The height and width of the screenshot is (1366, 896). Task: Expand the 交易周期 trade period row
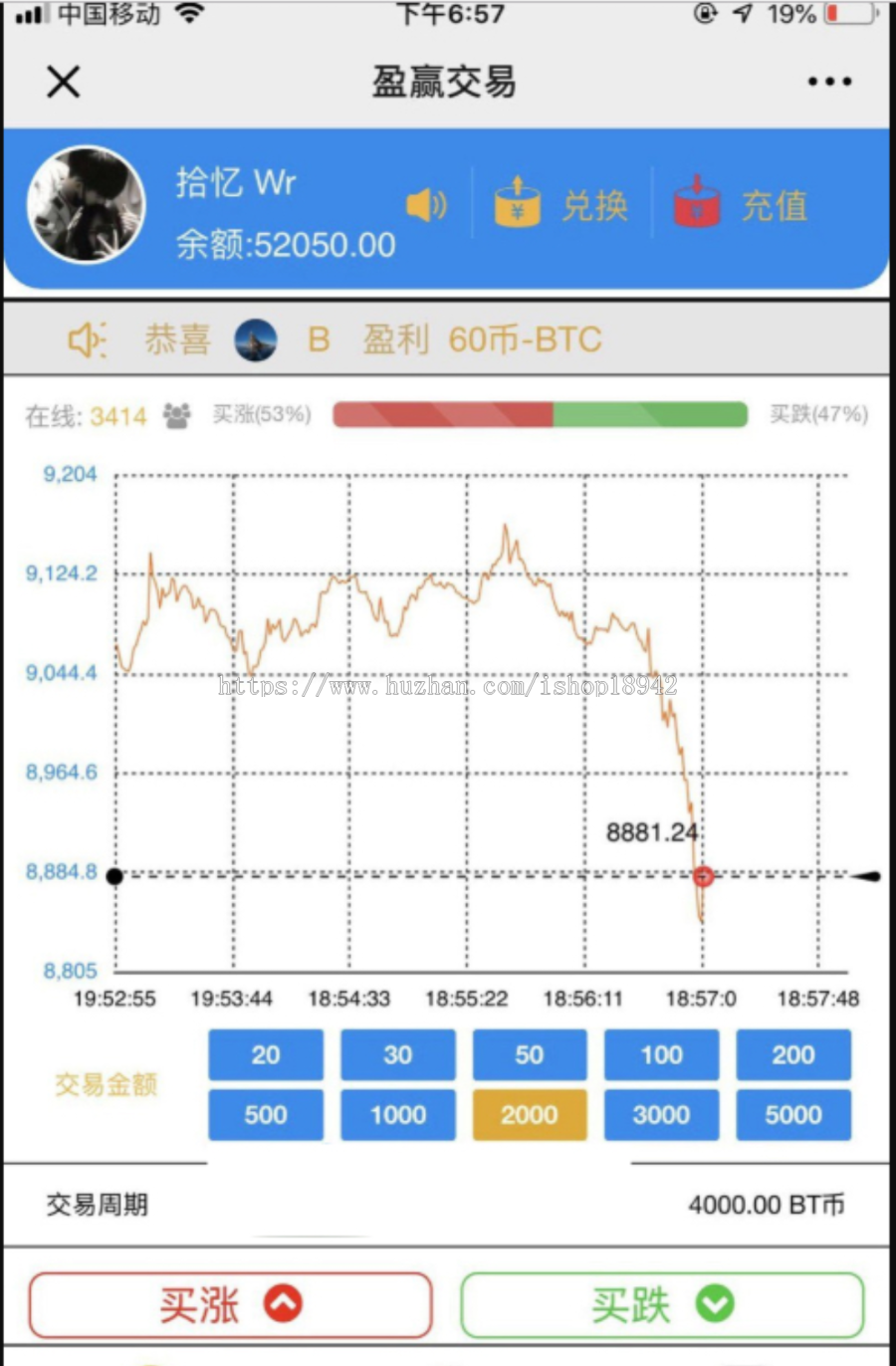[x=448, y=1205]
